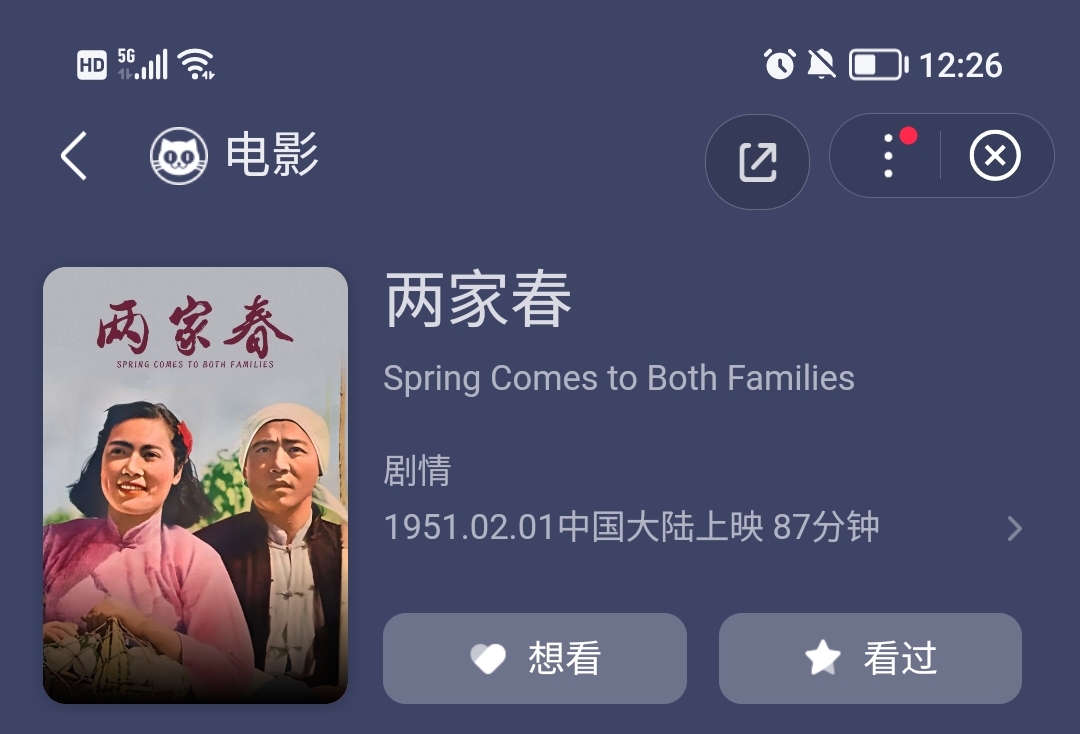Open the 两家春 movie poster
The image size is (1080, 734).
click(195, 485)
